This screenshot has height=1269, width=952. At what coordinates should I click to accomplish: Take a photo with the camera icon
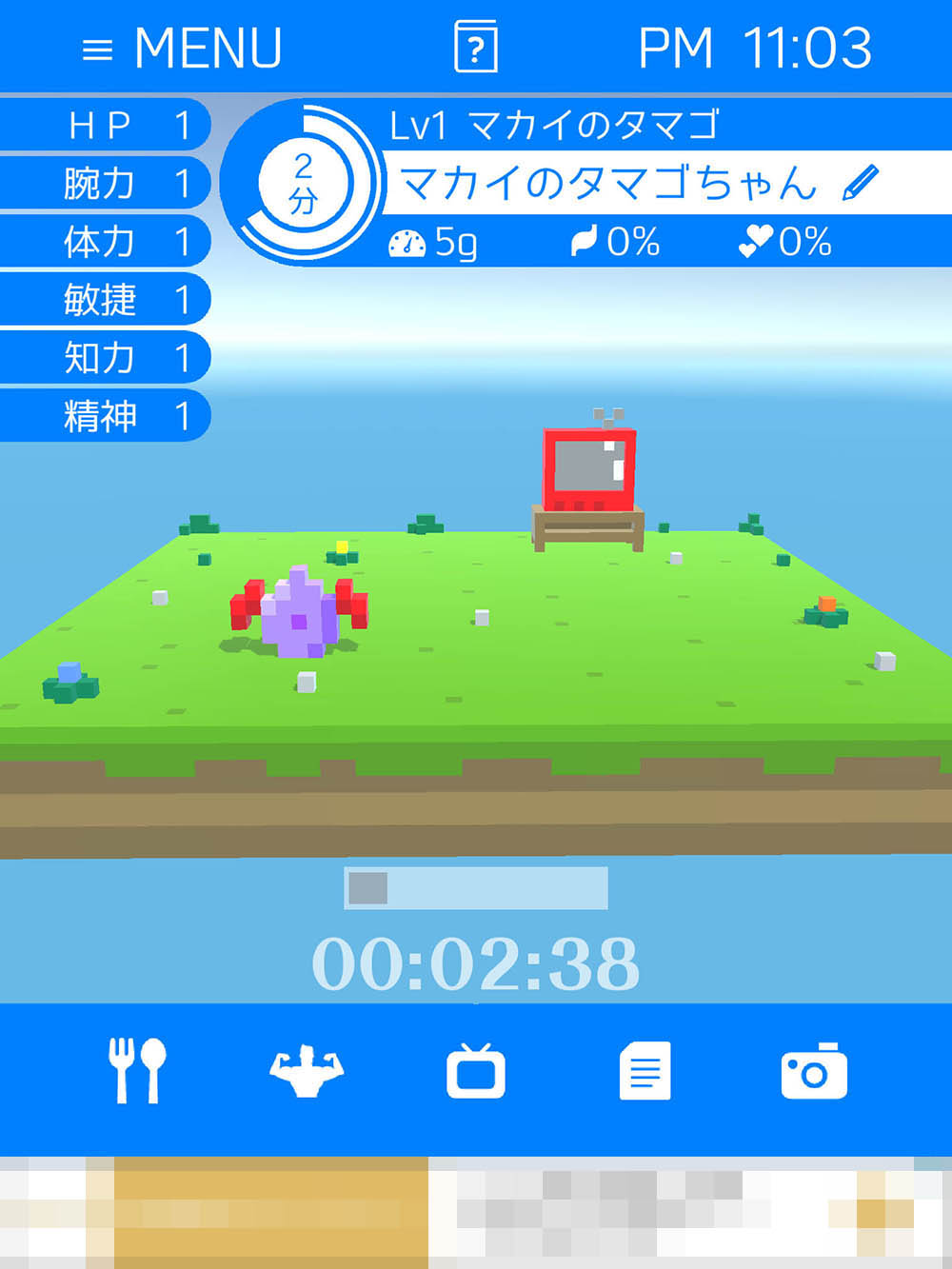pos(814,1072)
